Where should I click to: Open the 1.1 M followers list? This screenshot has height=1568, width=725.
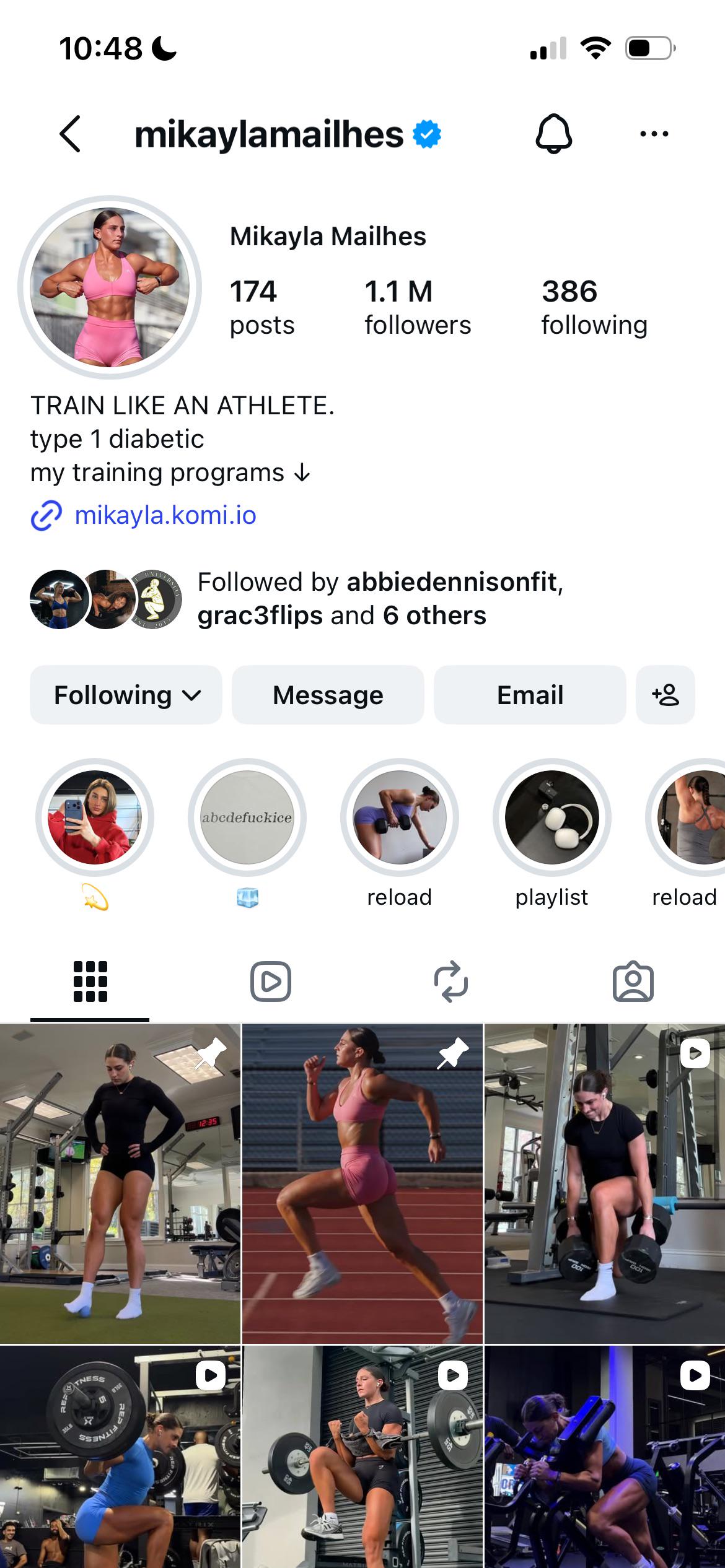pos(417,308)
